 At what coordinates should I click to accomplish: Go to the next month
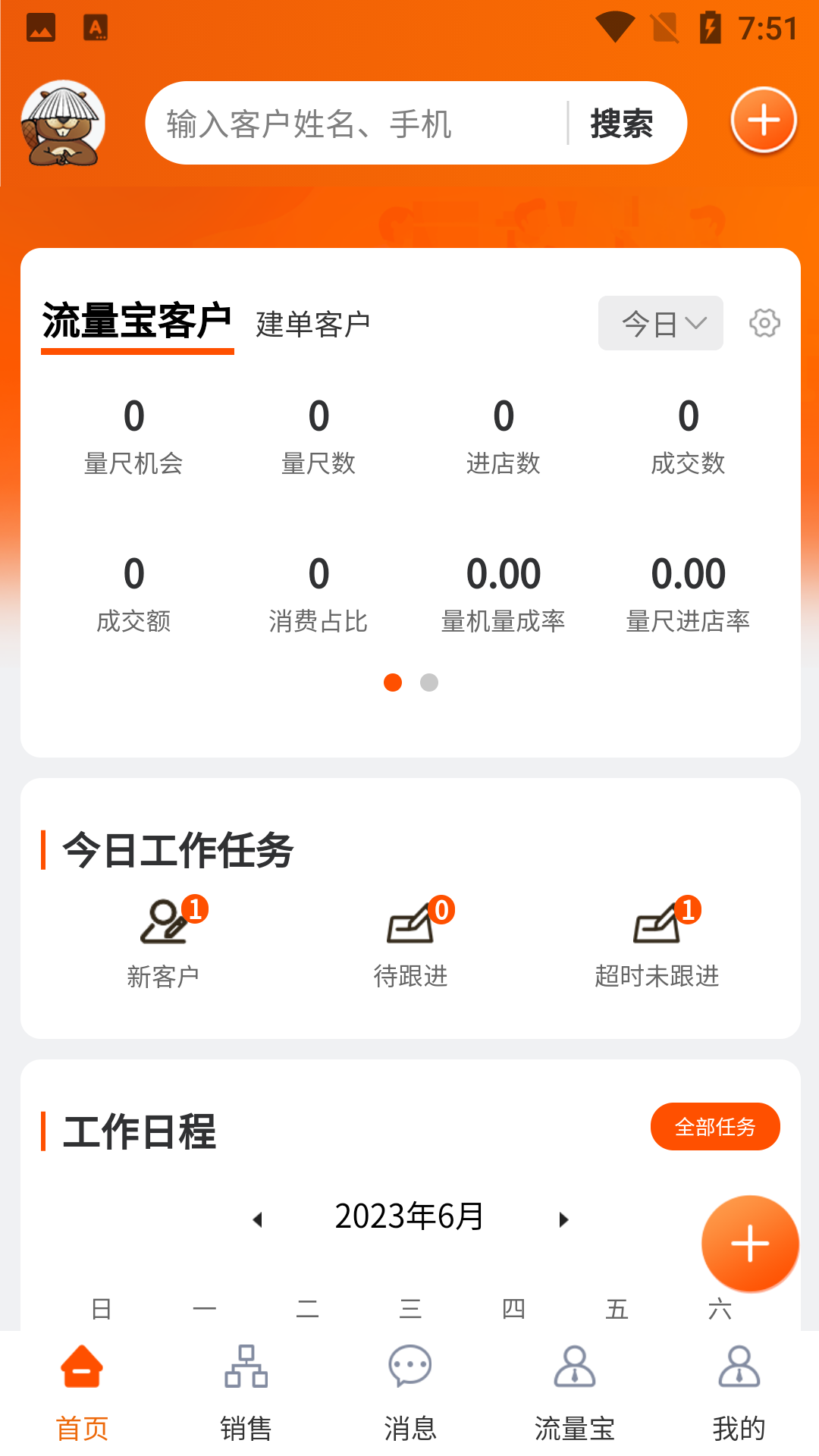(x=563, y=1219)
